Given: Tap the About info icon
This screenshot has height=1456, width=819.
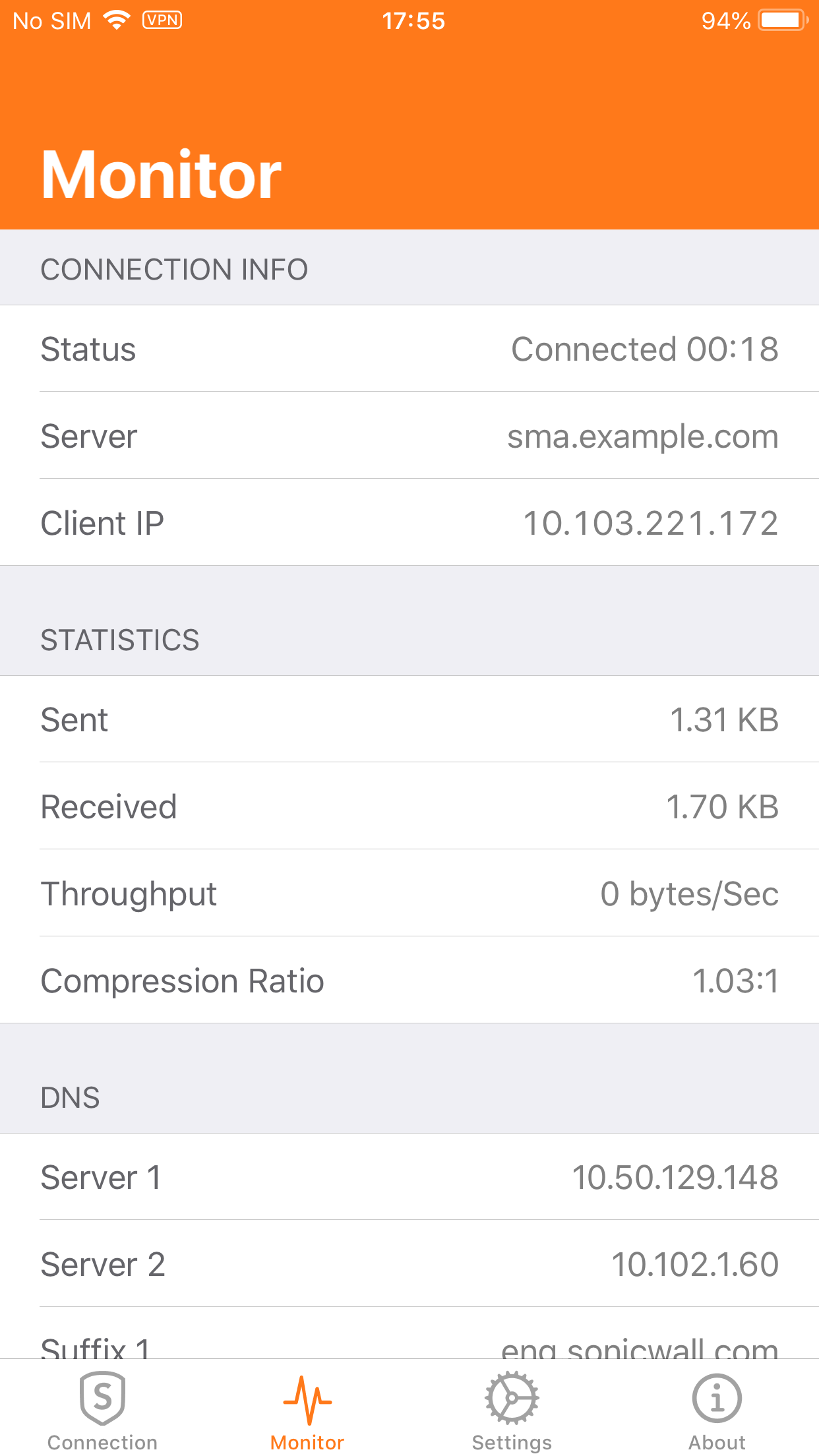Looking at the screenshot, I should click(716, 1397).
